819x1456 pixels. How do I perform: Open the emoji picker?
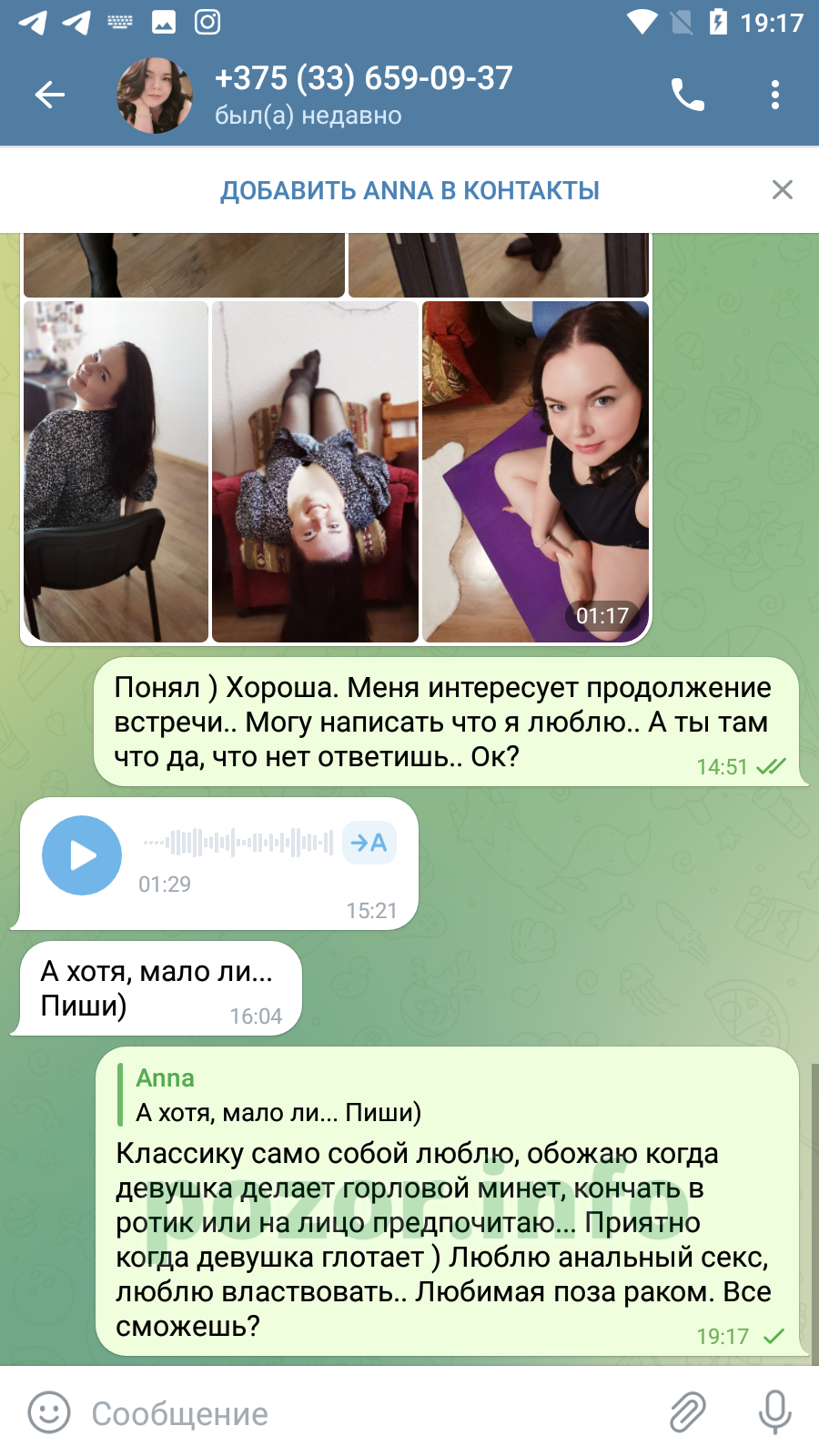(49, 1413)
